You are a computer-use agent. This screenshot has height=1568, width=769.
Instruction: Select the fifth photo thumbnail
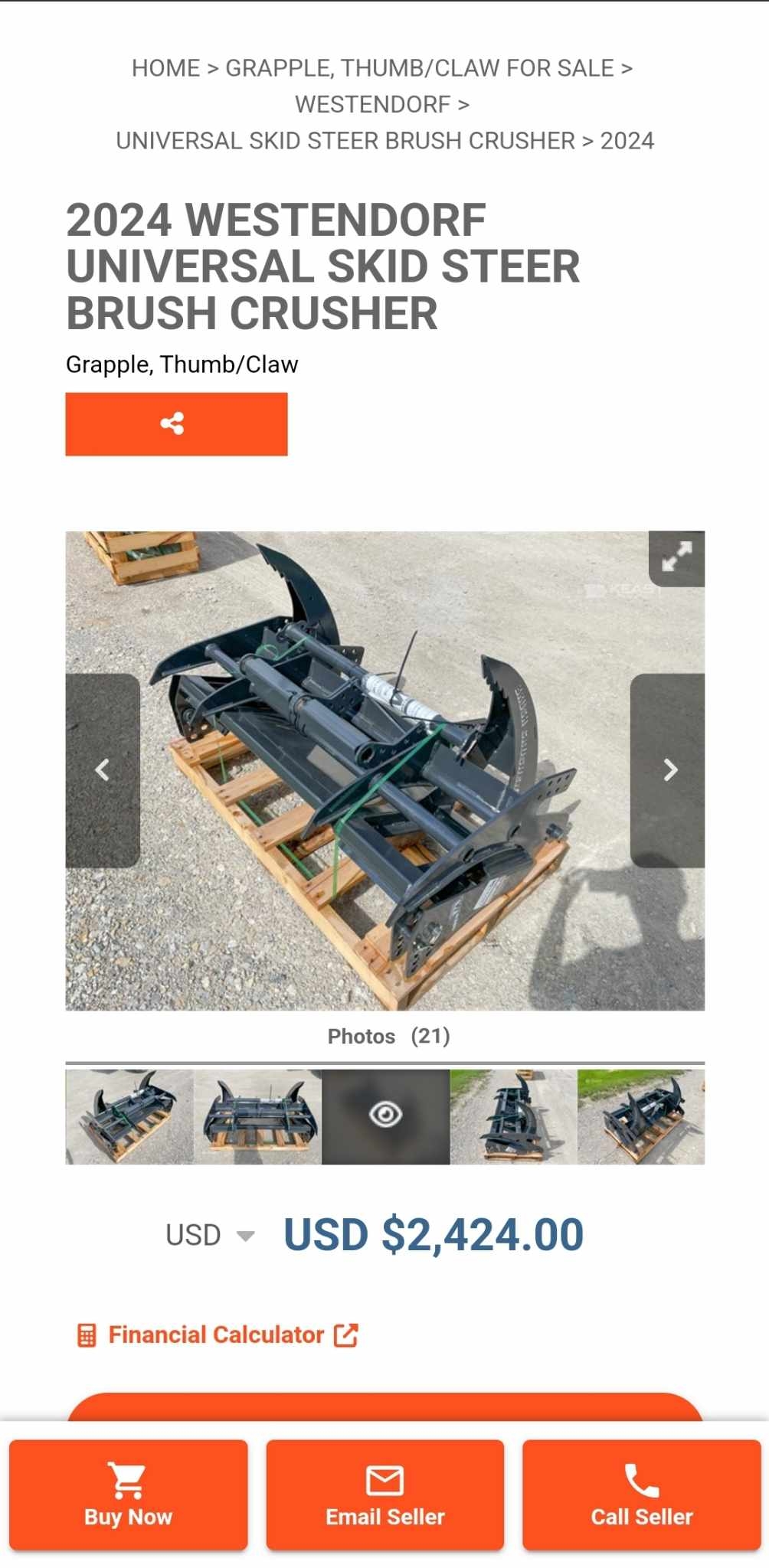coord(641,1116)
